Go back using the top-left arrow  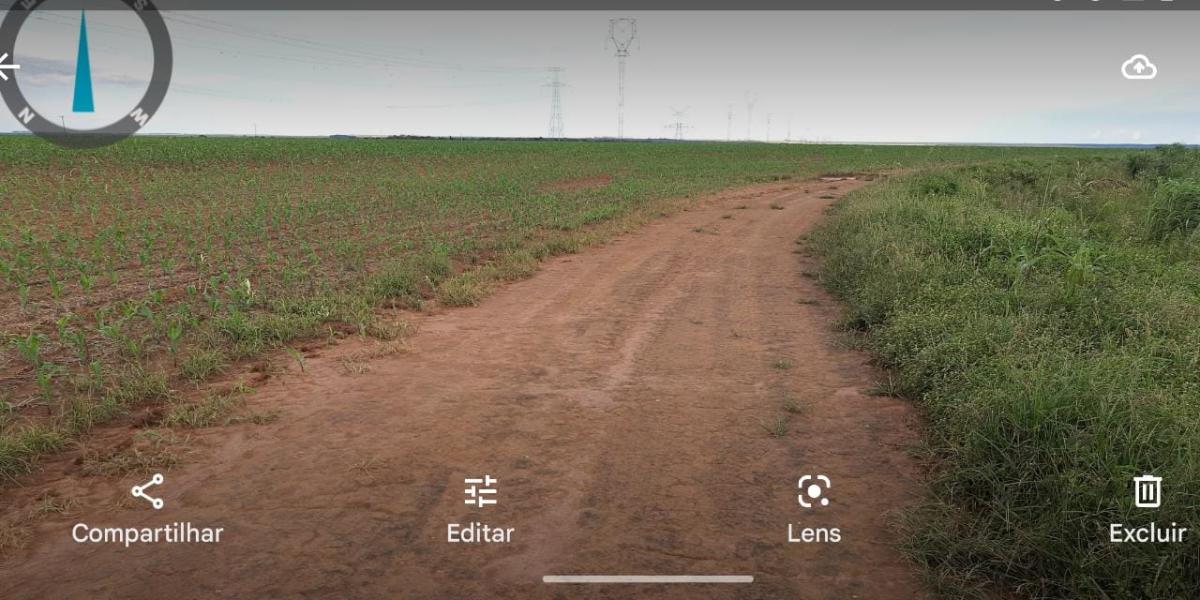click(x=8, y=67)
